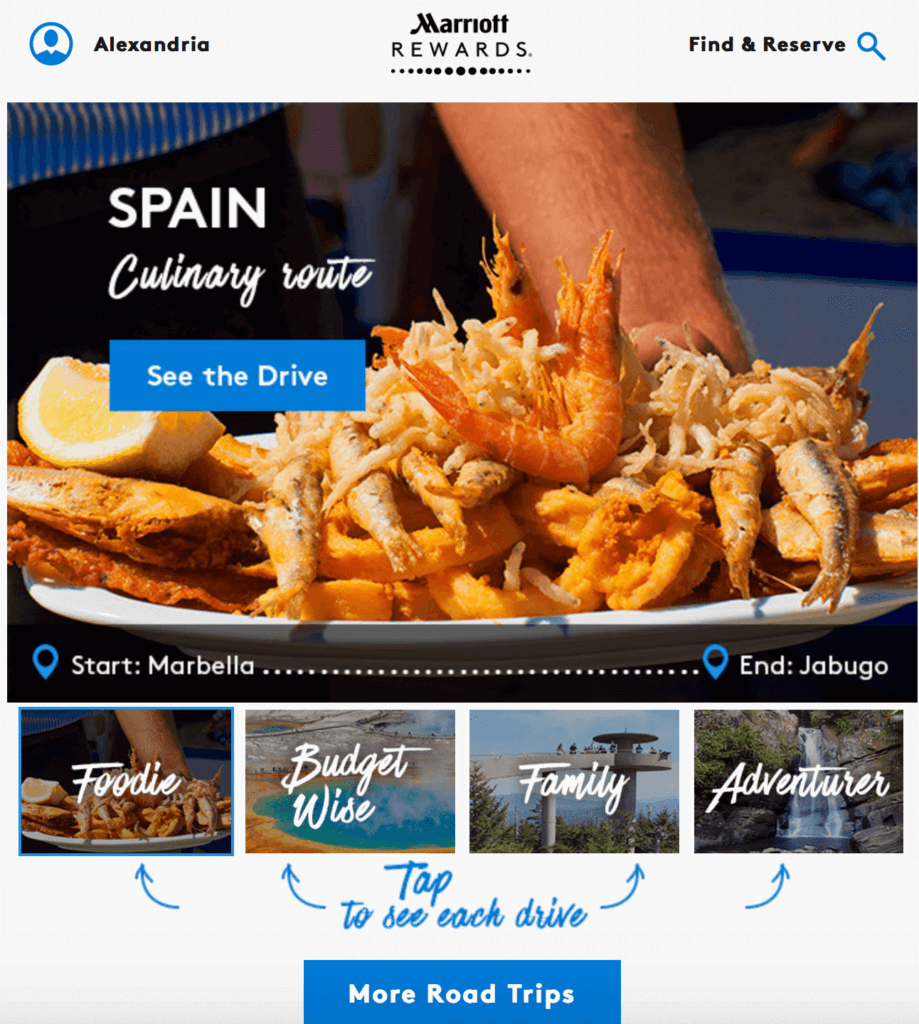The image size is (919, 1024).
Task: Select the Adventurer drive thumbnail
Action: pos(799,780)
